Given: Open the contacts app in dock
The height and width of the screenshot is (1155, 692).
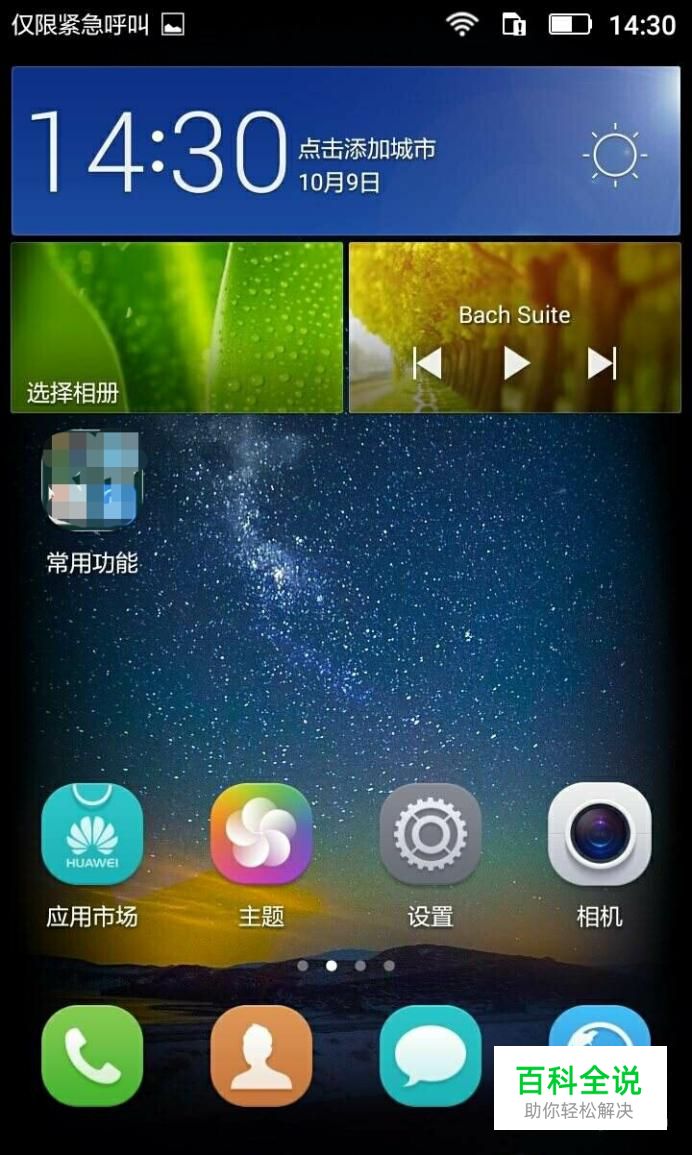Looking at the screenshot, I should tap(261, 1056).
